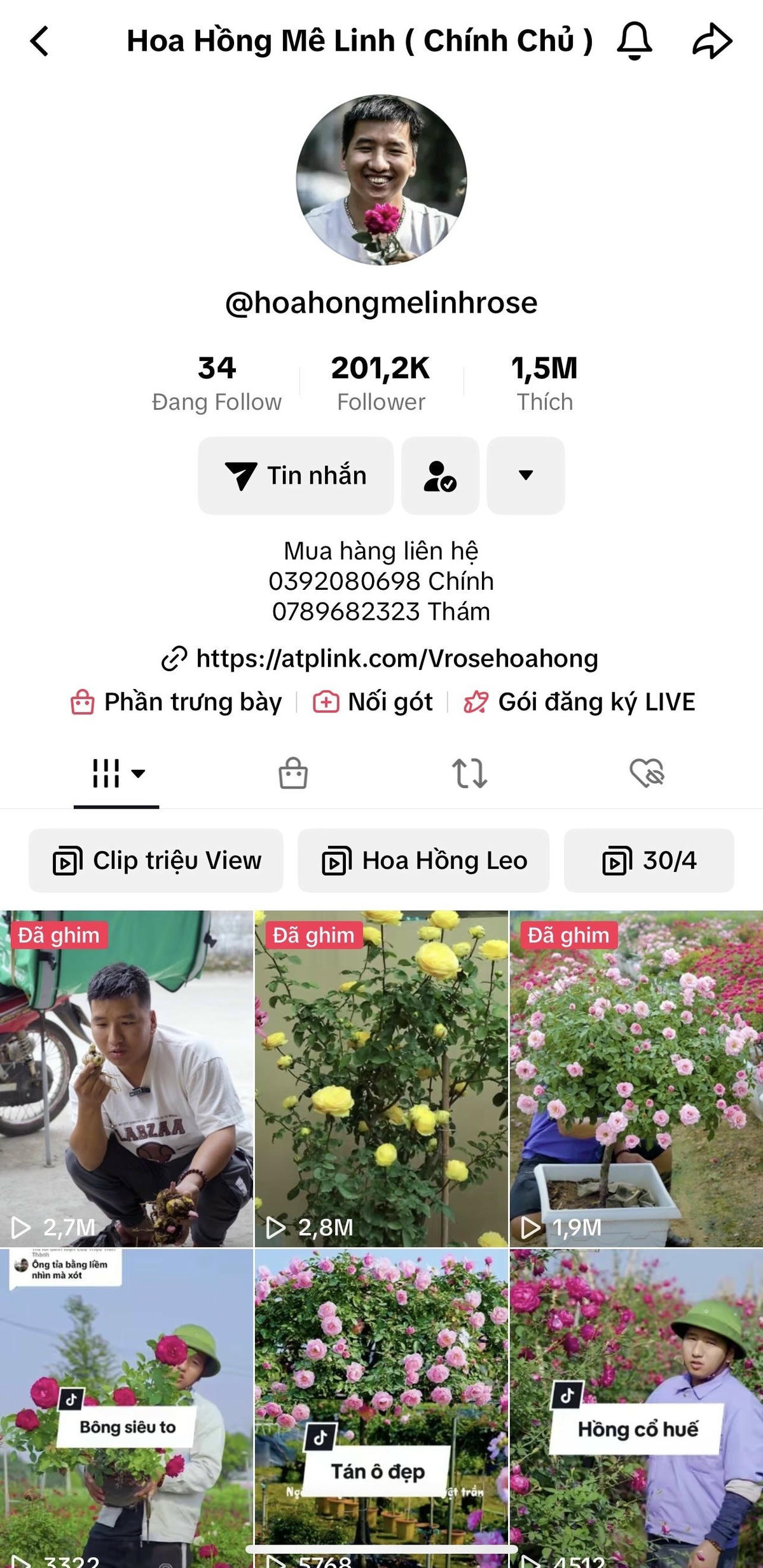Open the Hoa Hồng Leo playlist
Image resolution: width=763 pixels, height=1568 pixels.
(x=423, y=861)
